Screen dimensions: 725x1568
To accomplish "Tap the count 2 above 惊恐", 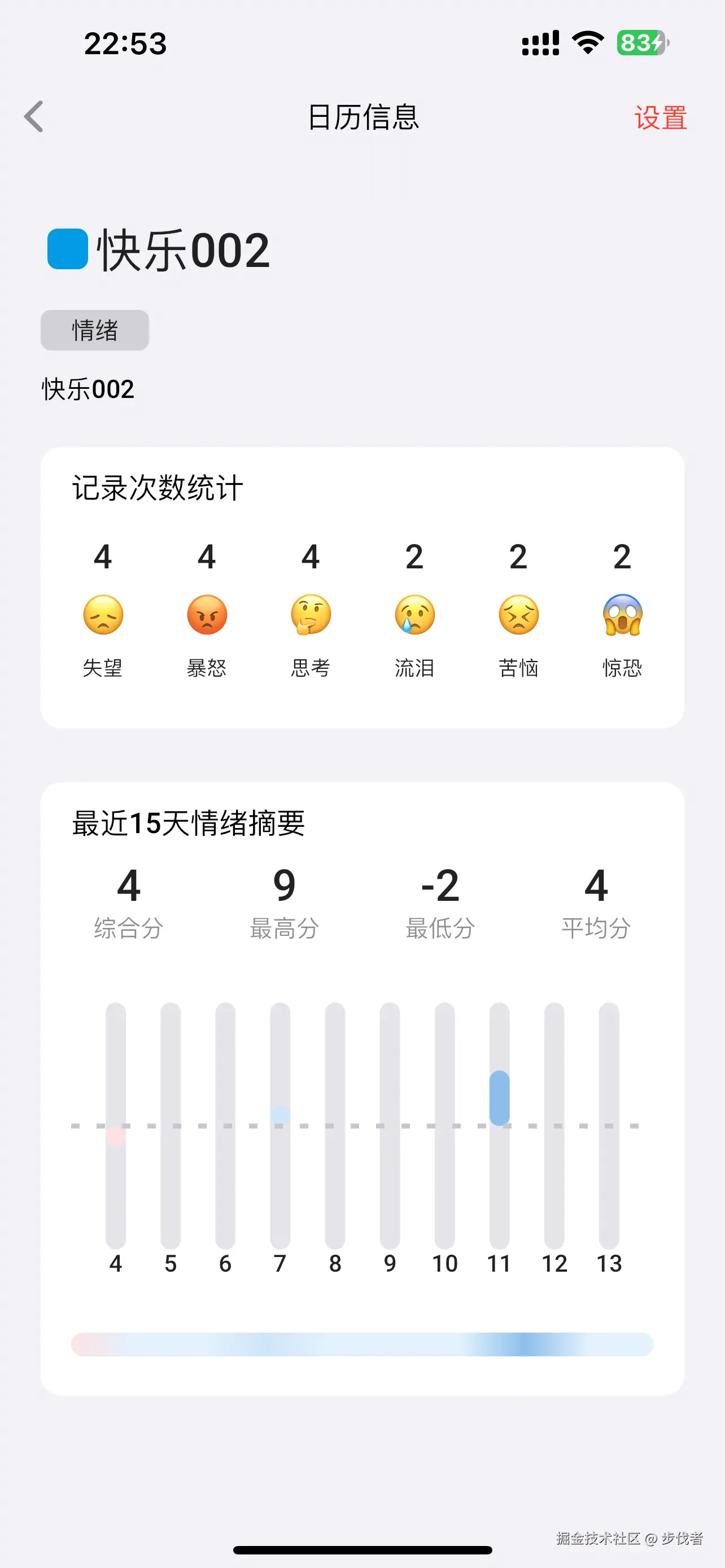I will pos(622,556).
